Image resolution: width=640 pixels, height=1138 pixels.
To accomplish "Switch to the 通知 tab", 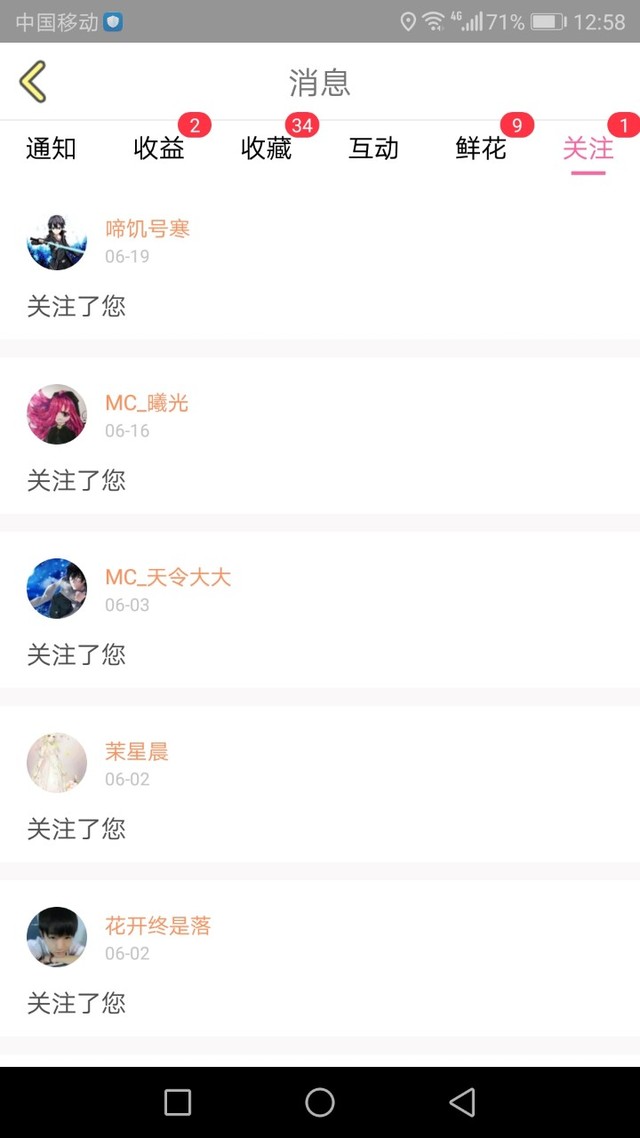I will click(51, 149).
